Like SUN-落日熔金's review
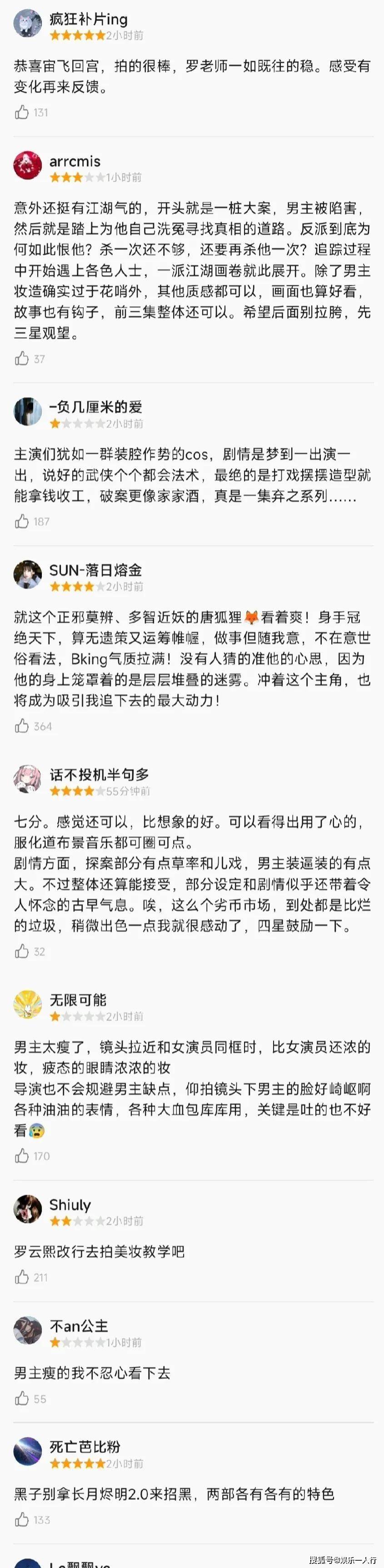Screen dimensions: 384x1568 pos(22,726)
